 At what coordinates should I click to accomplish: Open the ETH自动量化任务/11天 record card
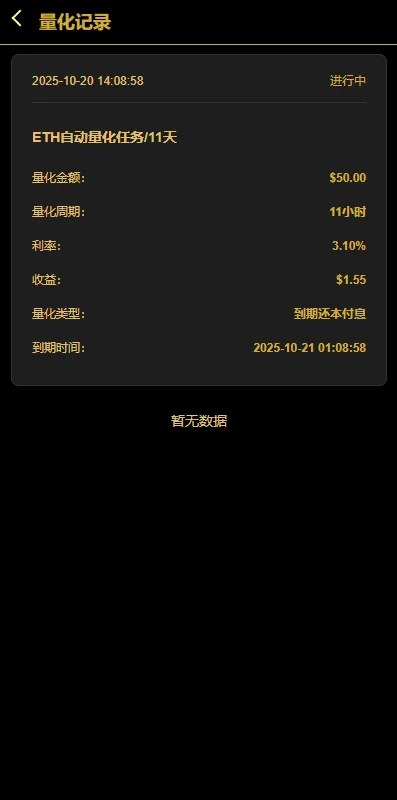(x=198, y=220)
